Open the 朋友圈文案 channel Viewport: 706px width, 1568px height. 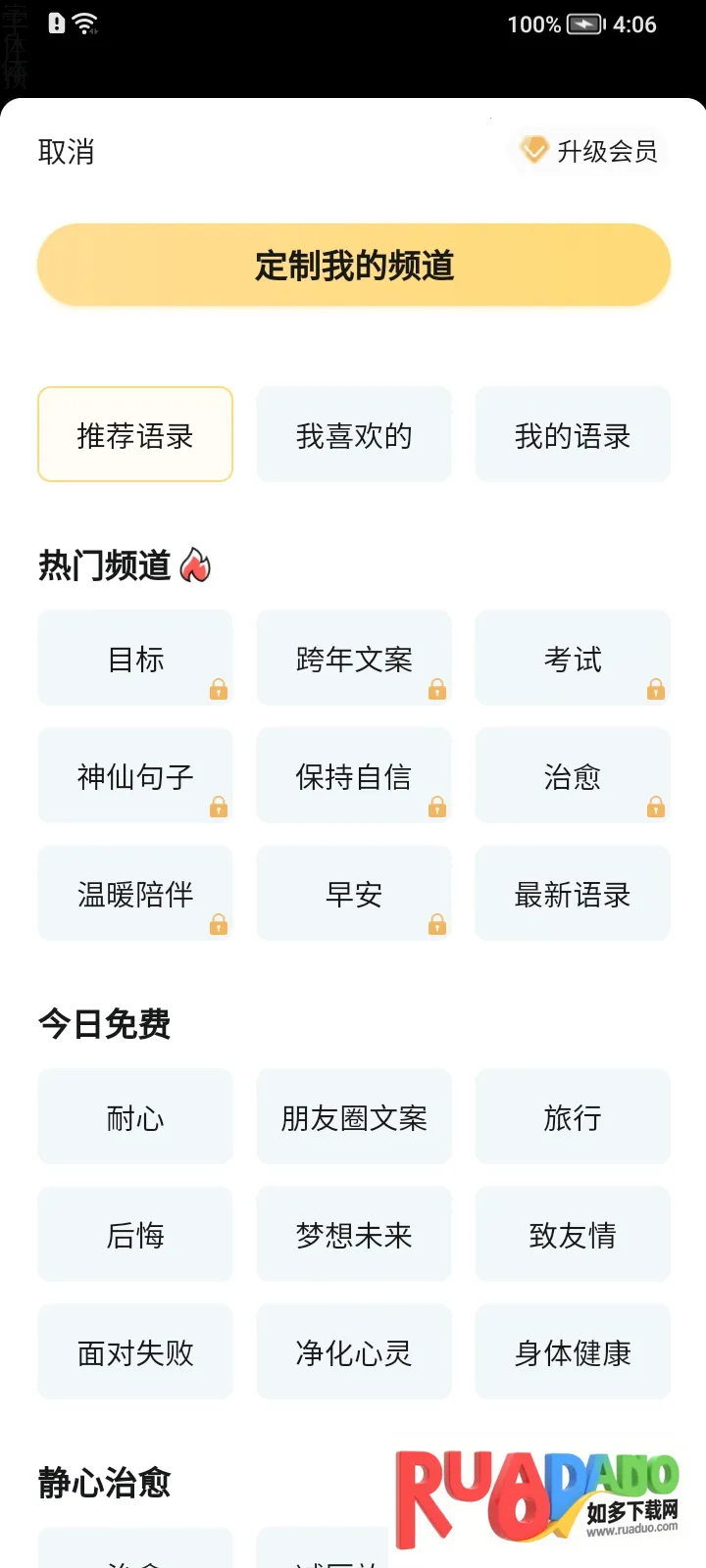354,1117
